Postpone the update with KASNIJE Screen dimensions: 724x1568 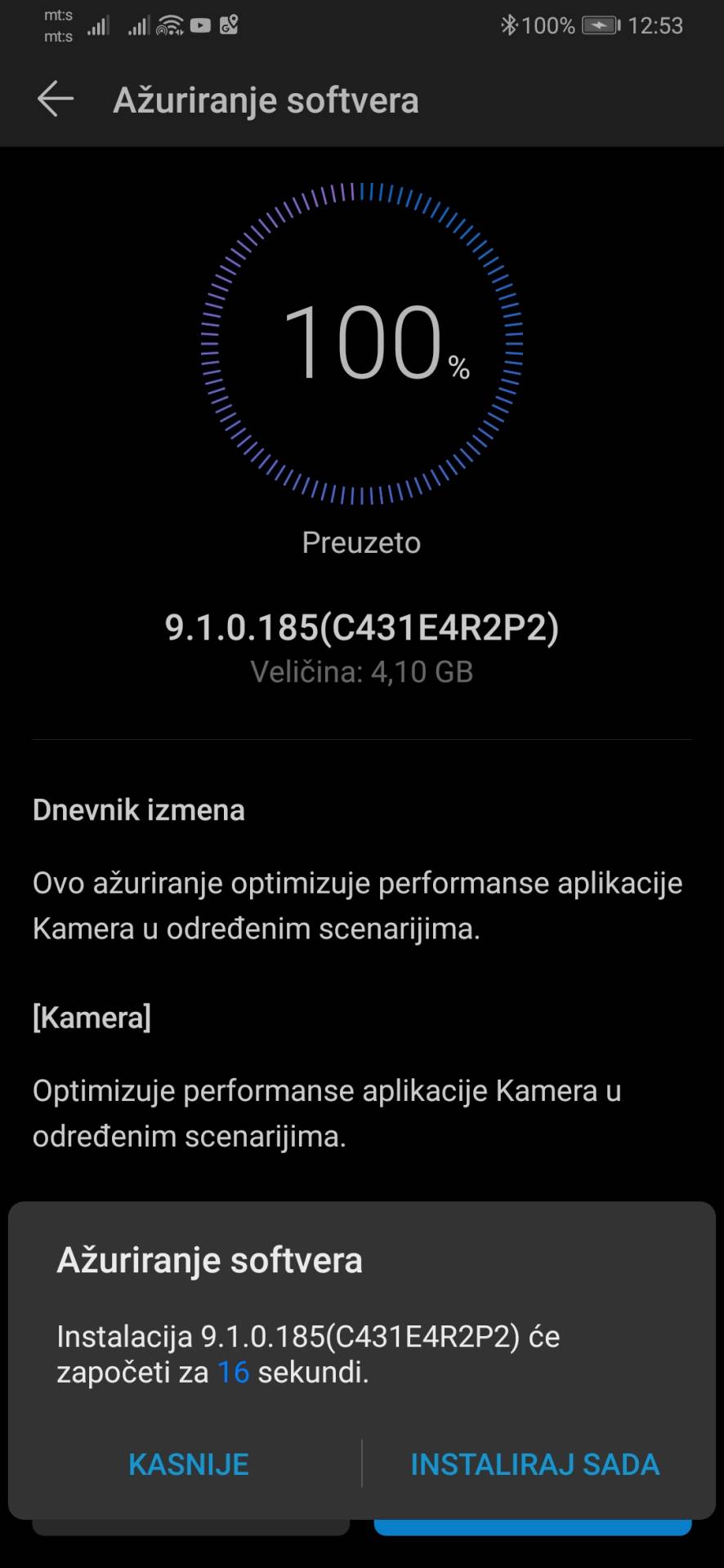click(x=189, y=1464)
